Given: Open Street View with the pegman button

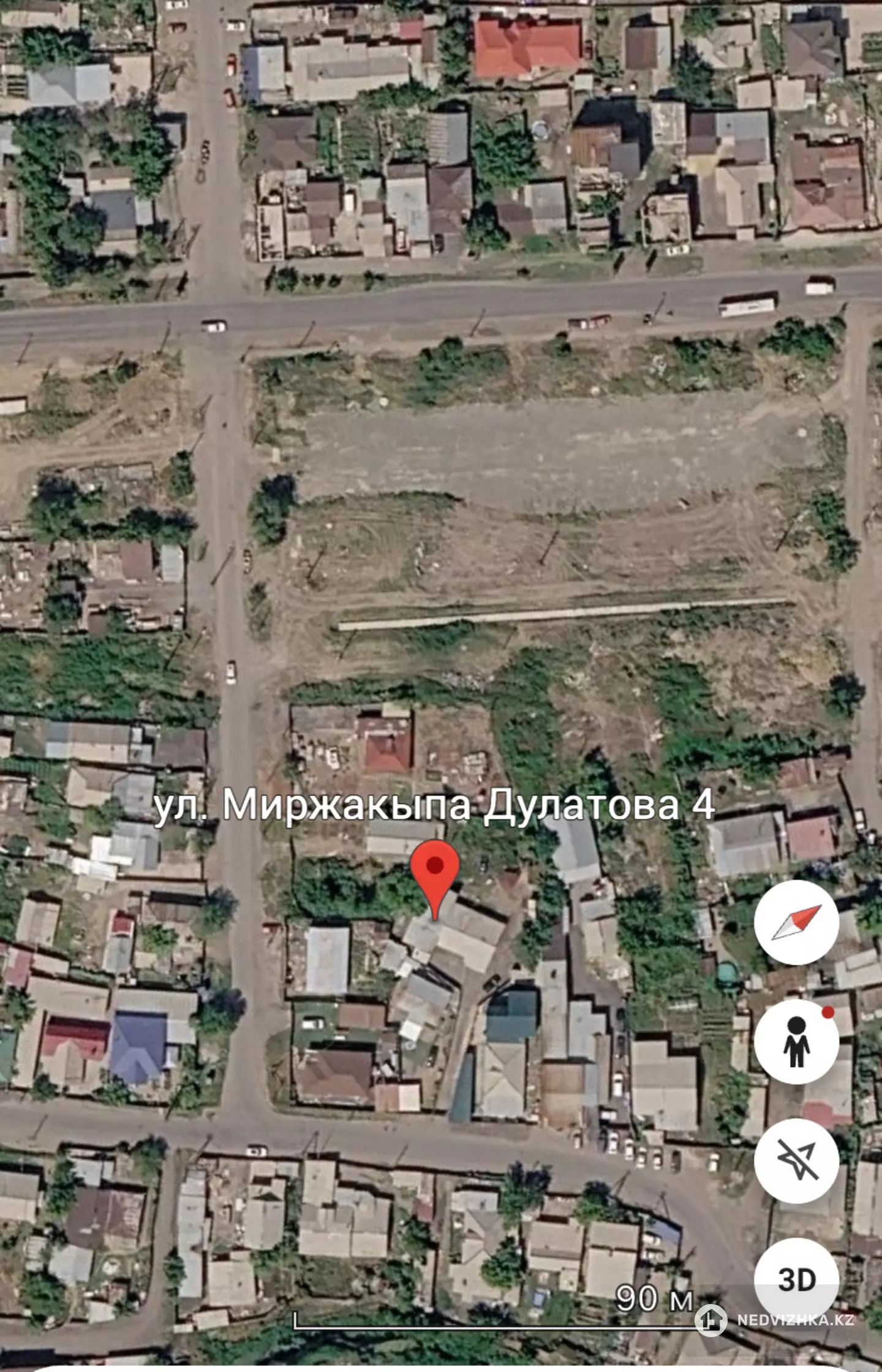Looking at the screenshot, I should (x=796, y=1042).
